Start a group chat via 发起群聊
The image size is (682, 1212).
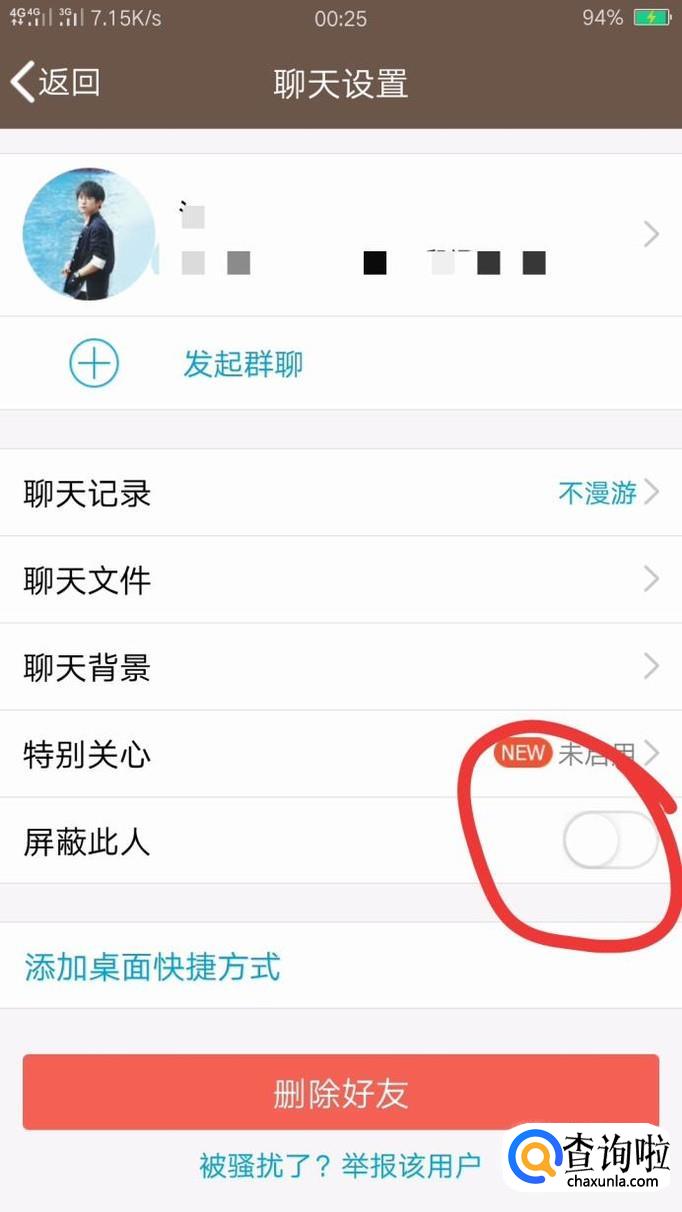(242, 364)
